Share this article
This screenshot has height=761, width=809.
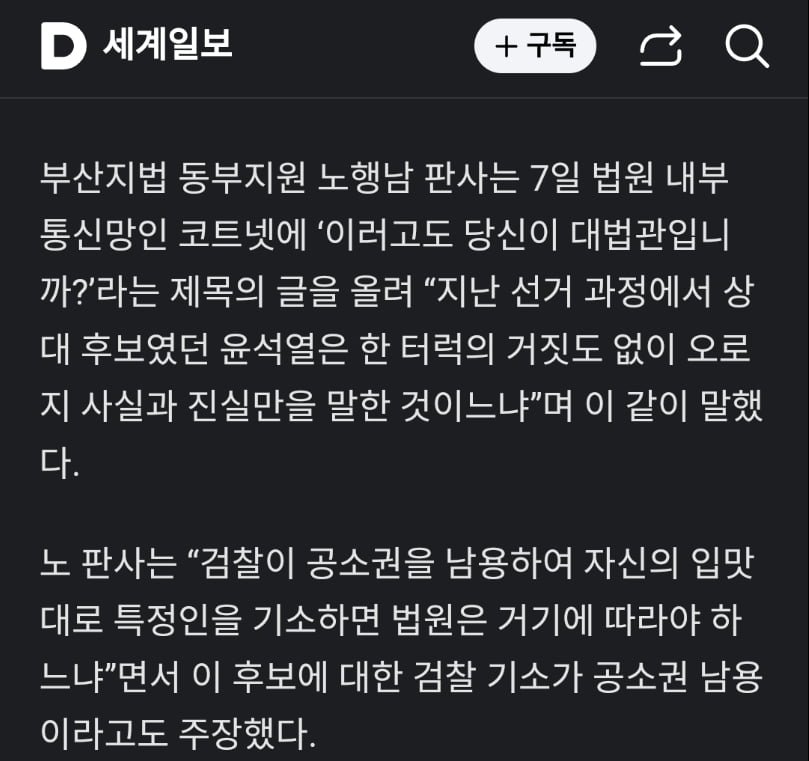click(x=660, y=46)
